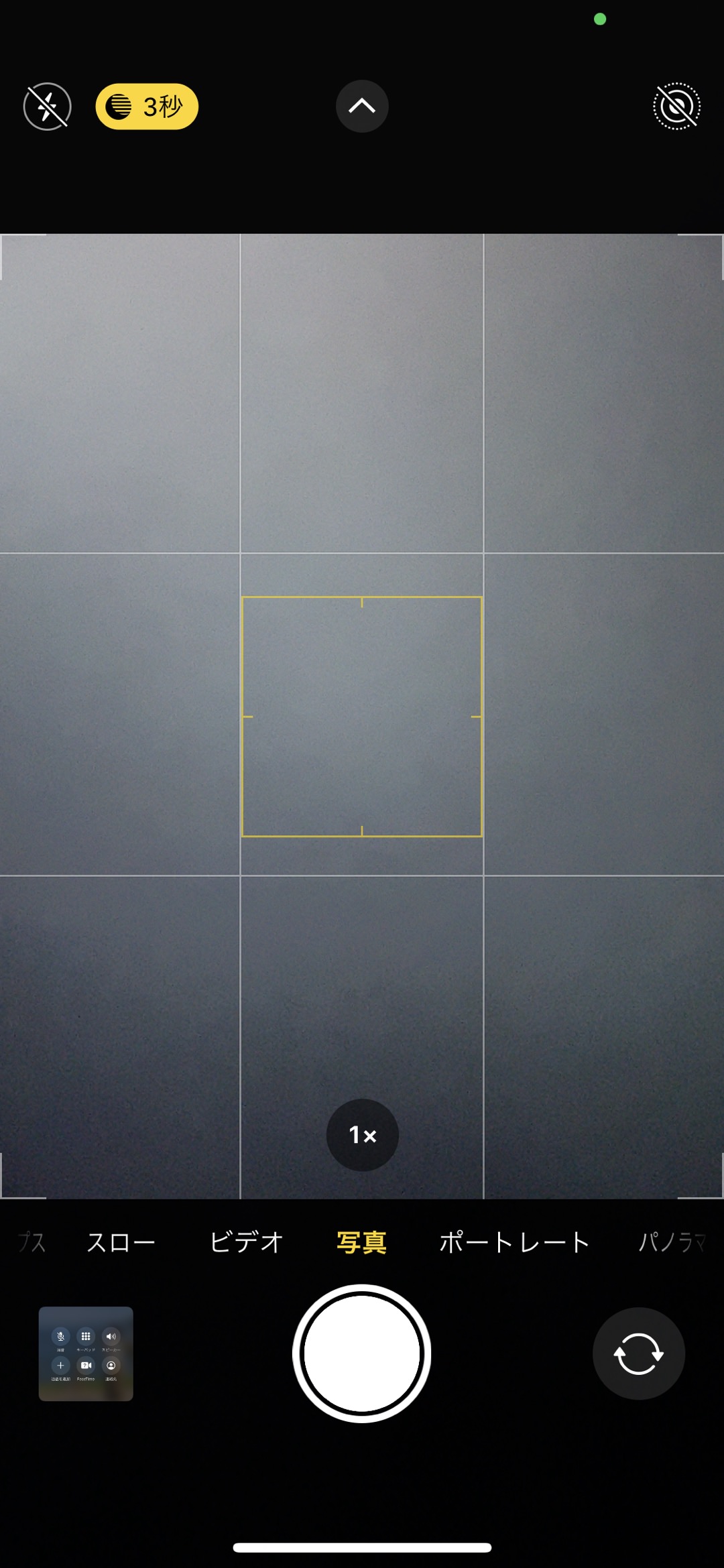Toggle the flash off icon
Screen dimensions: 724x1568
(x=47, y=107)
